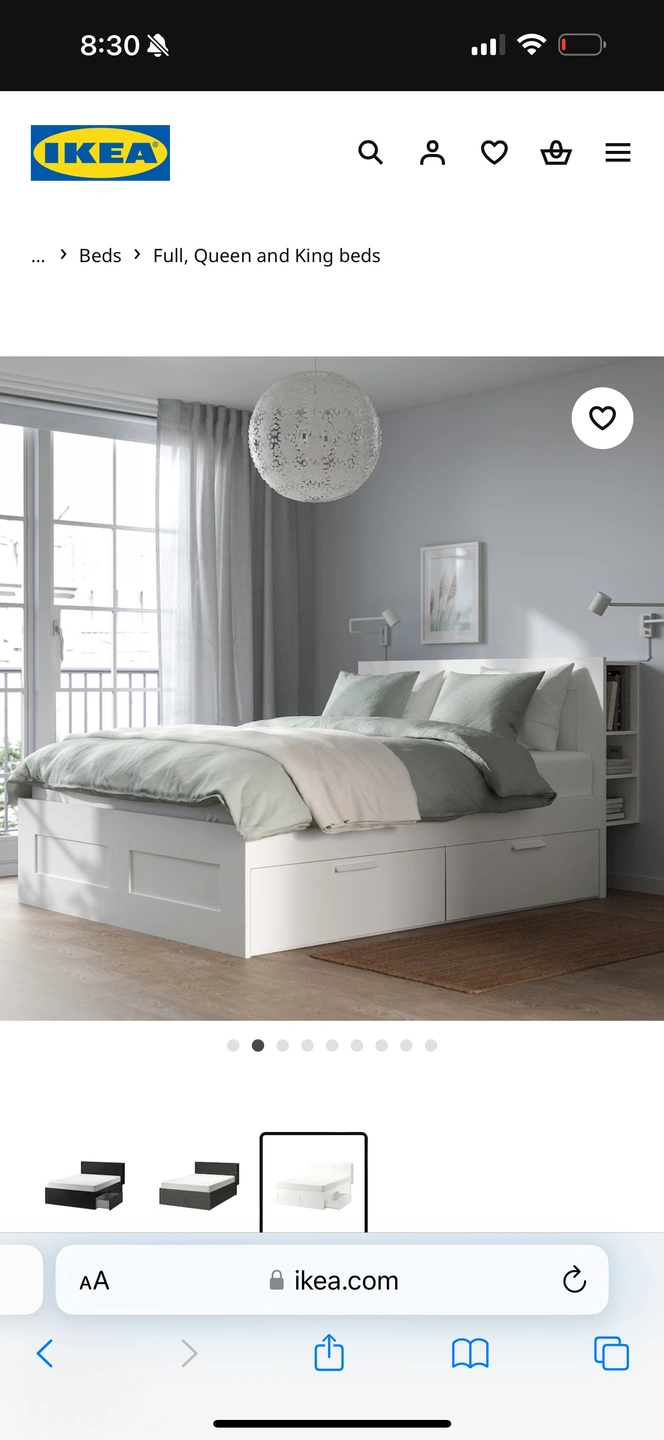Open Safari tabs overview
664x1440 pixels.
(611, 1354)
